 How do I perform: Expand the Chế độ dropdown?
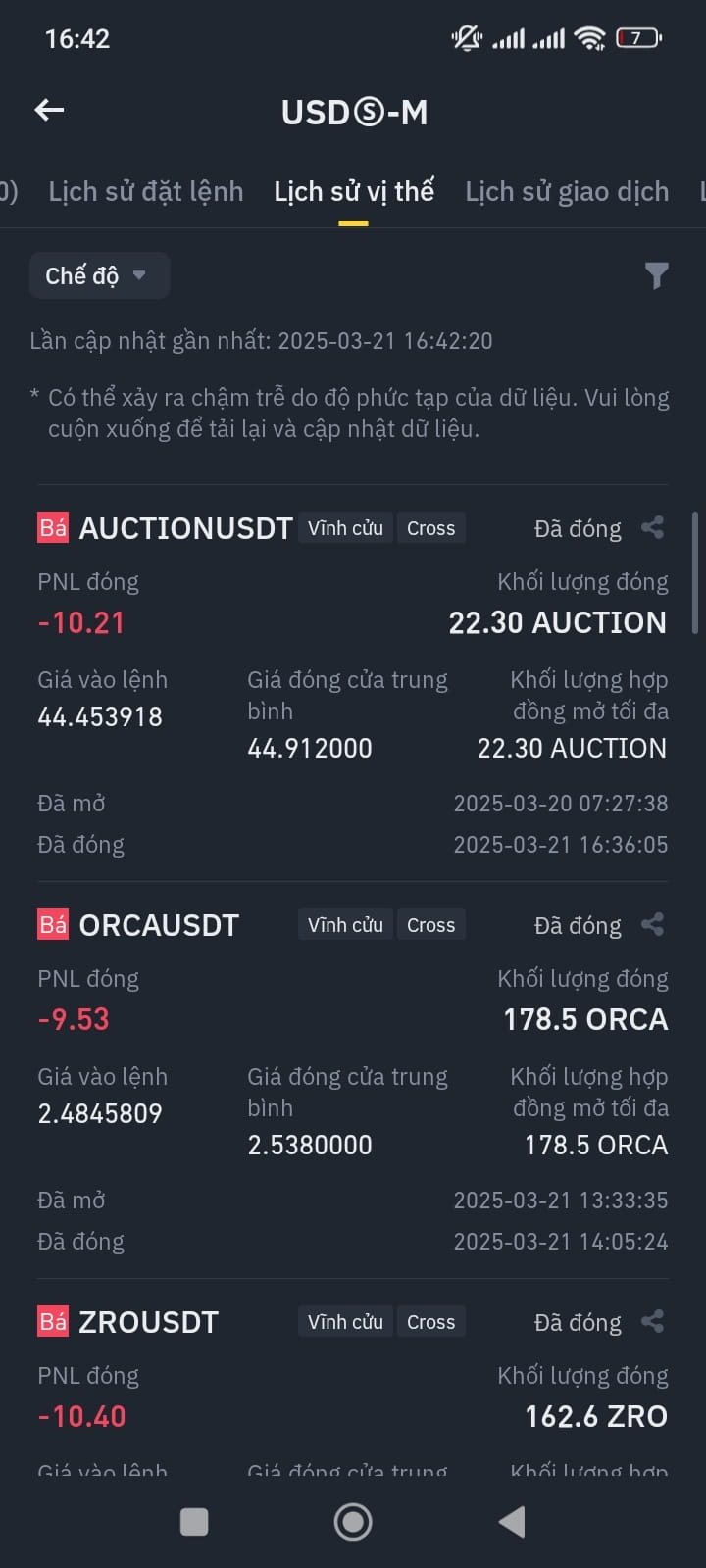[x=100, y=275]
